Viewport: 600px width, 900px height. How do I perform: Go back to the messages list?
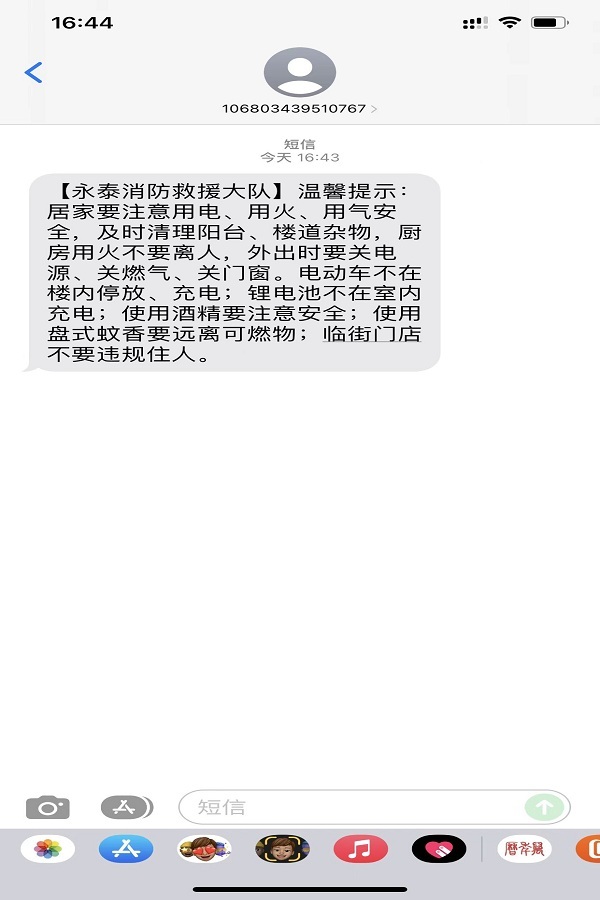point(34,72)
